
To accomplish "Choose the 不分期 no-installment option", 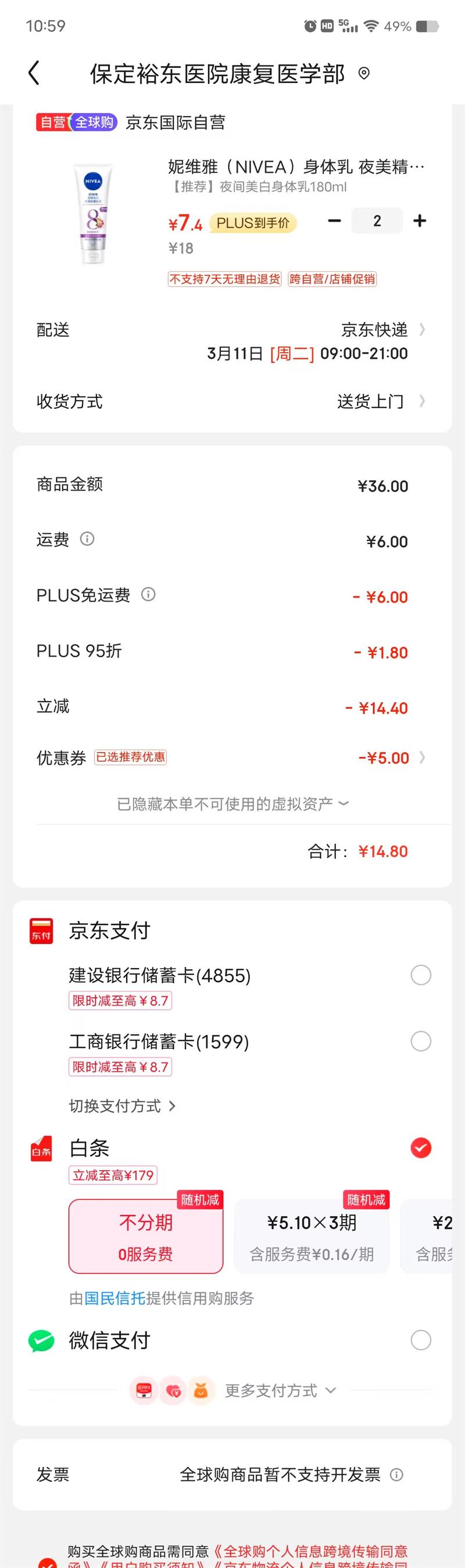I will pyautogui.click(x=146, y=1236).
